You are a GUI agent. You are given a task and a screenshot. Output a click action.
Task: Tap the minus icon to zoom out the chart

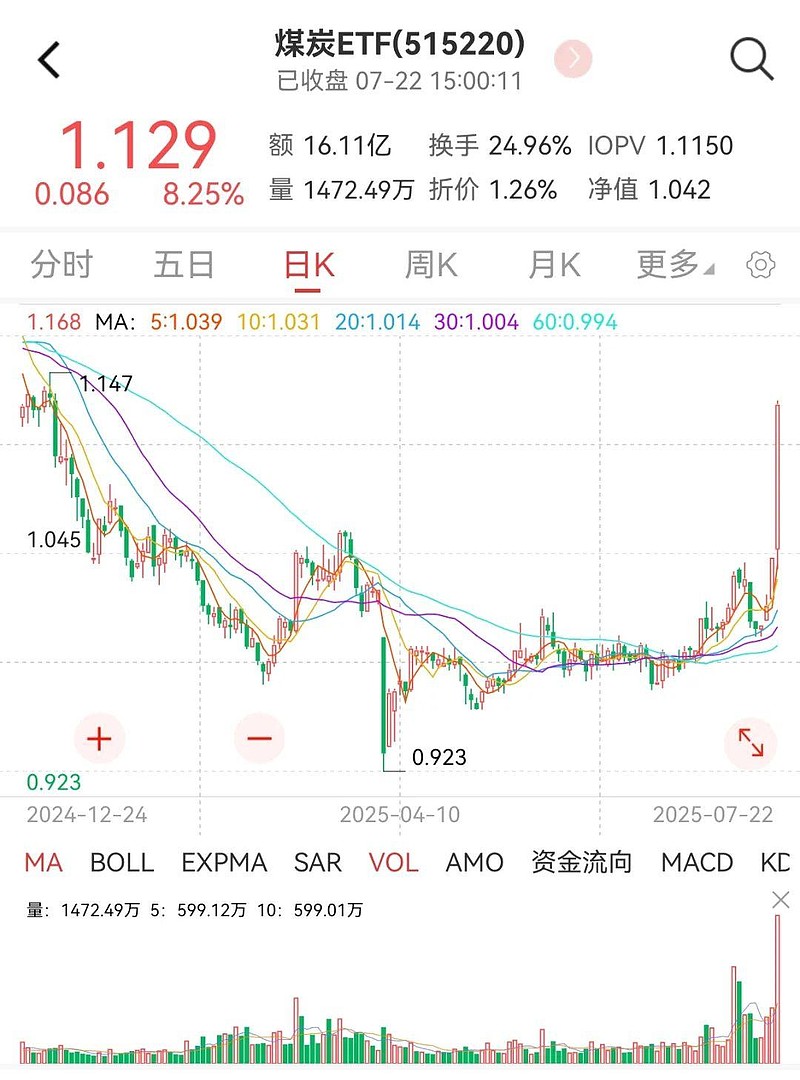tap(259, 737)
